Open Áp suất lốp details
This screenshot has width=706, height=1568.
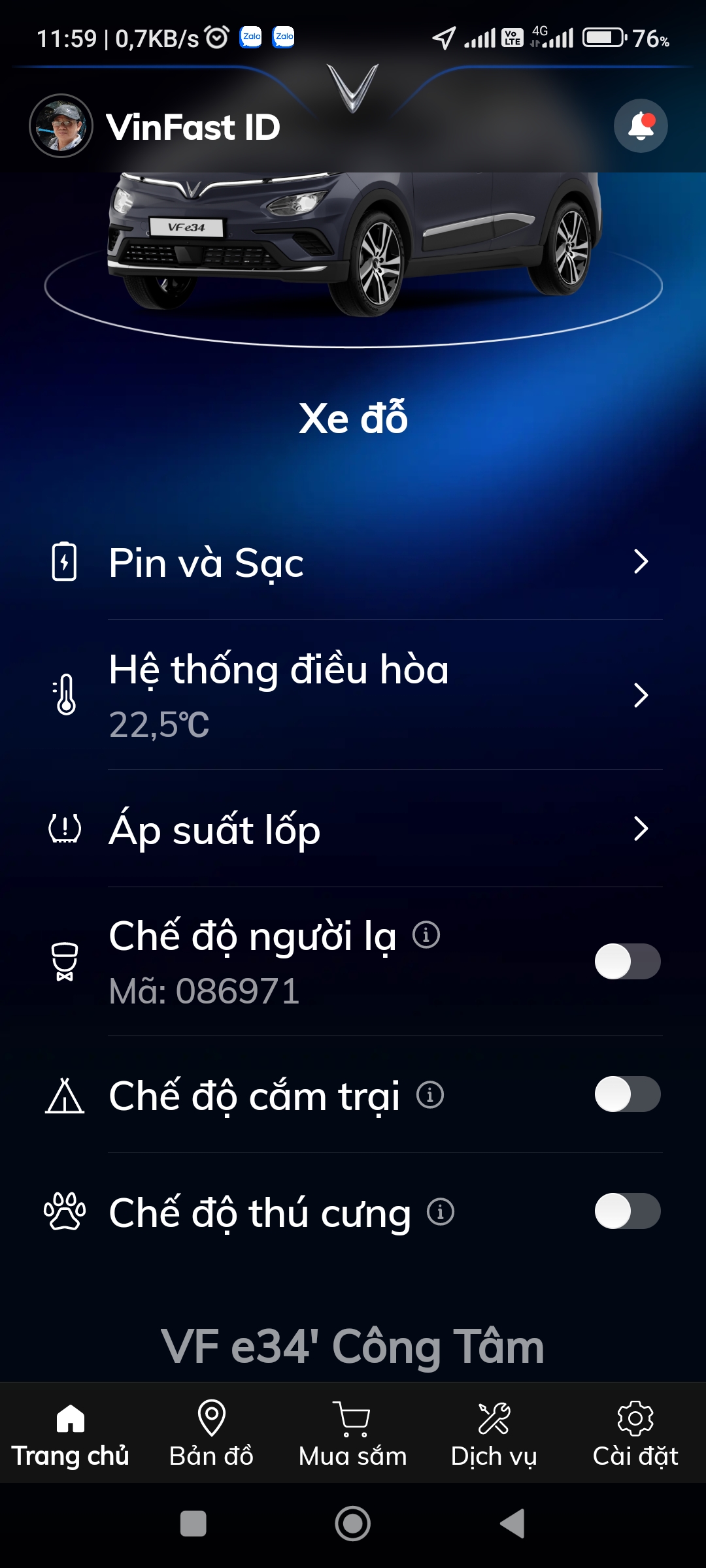[x=353, y=829]
